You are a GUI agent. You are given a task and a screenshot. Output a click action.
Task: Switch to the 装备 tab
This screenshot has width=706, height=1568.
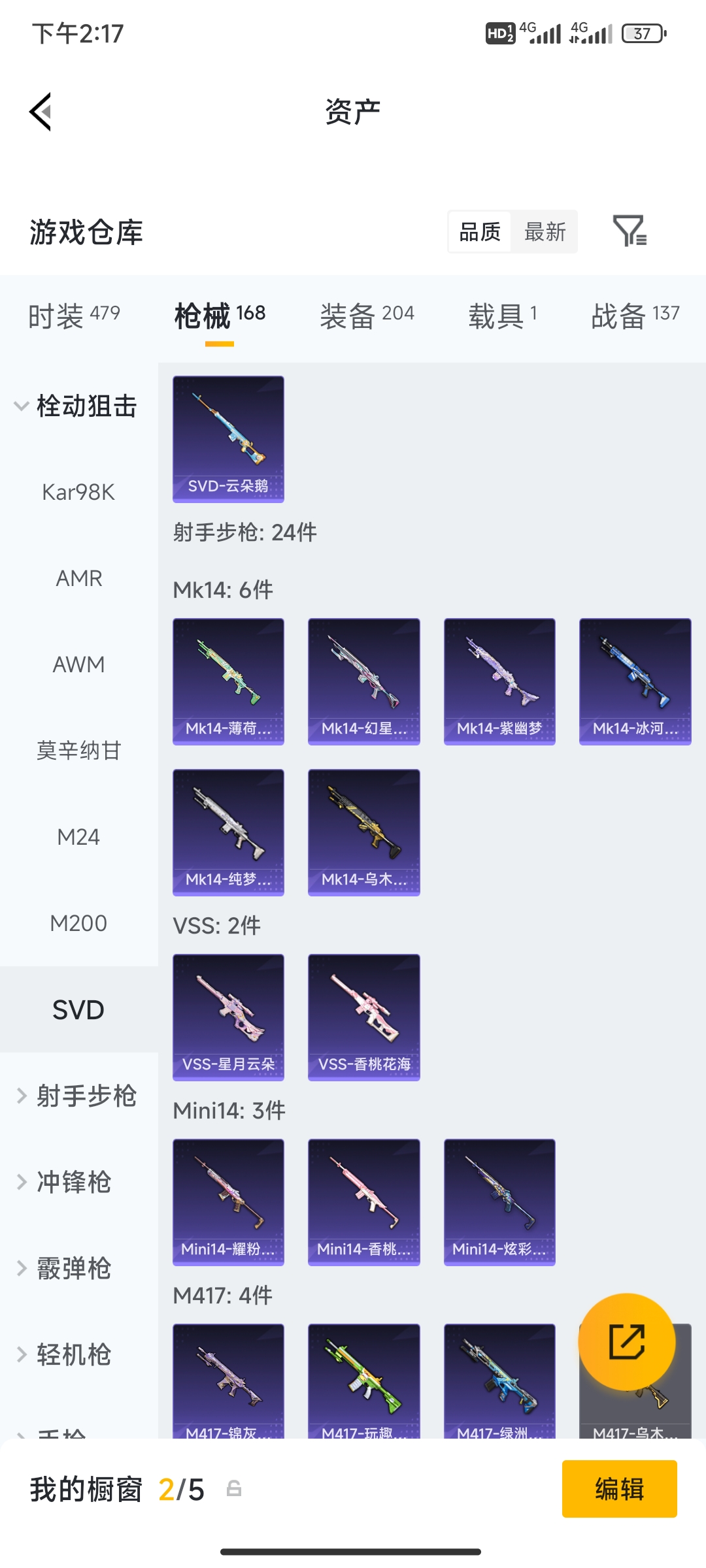point(367,316)
